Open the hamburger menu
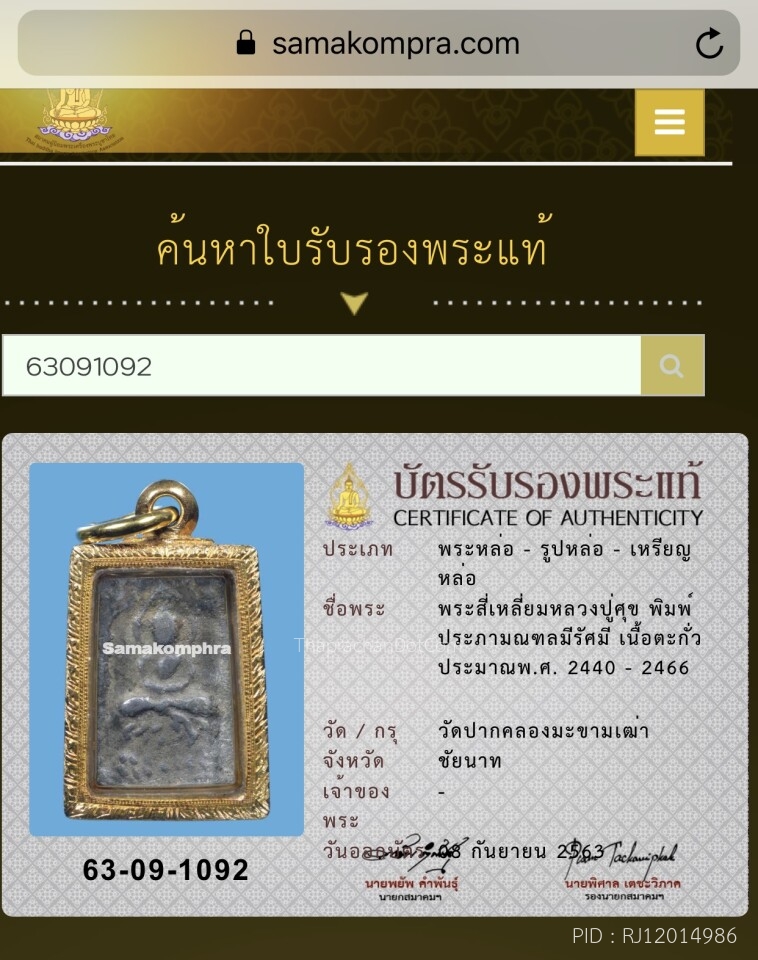 point(669,122)
